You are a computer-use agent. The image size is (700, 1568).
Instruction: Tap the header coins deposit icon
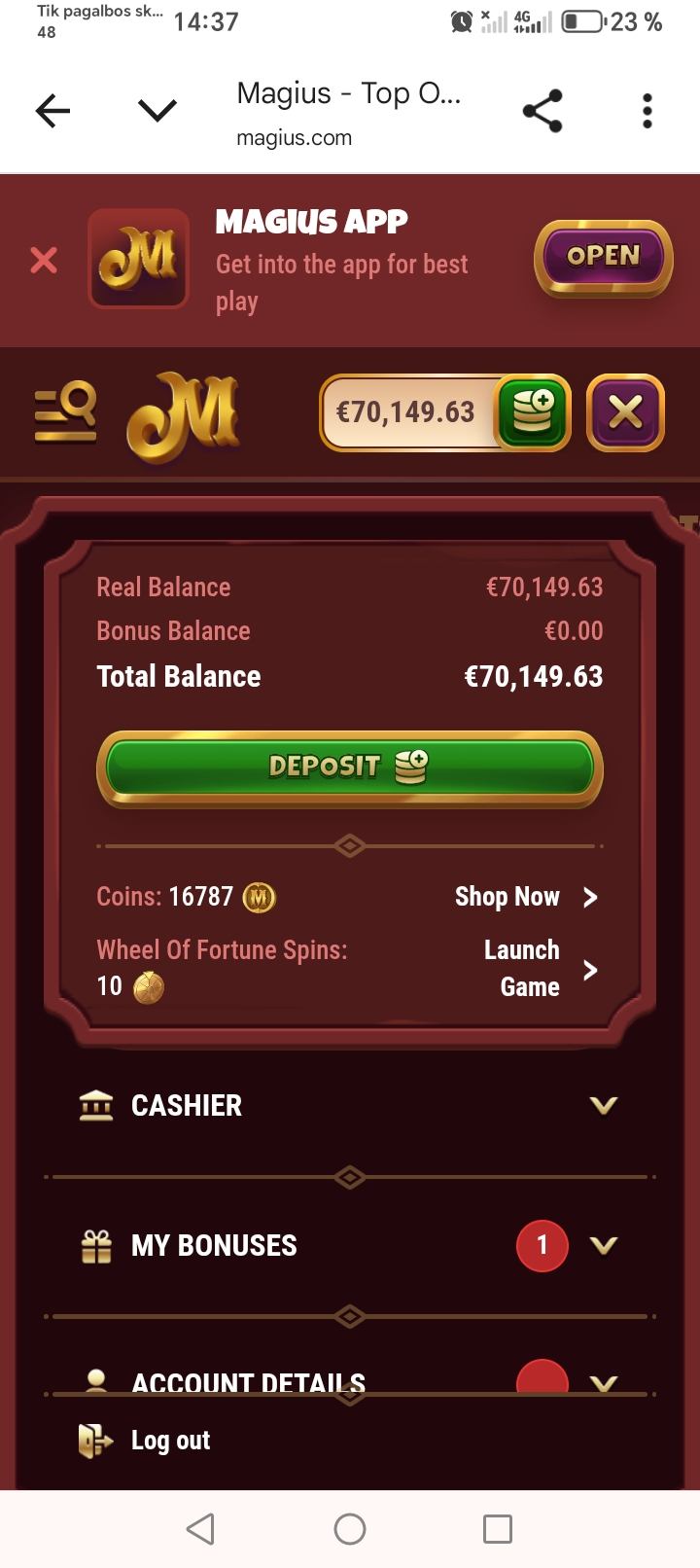coord(533,412)
